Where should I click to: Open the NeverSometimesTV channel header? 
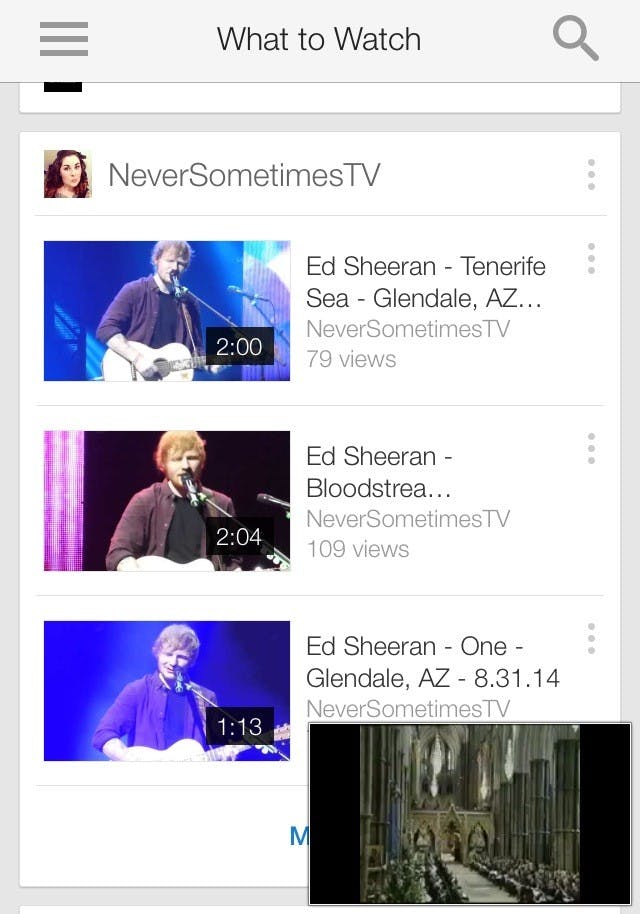click(244, 175)
